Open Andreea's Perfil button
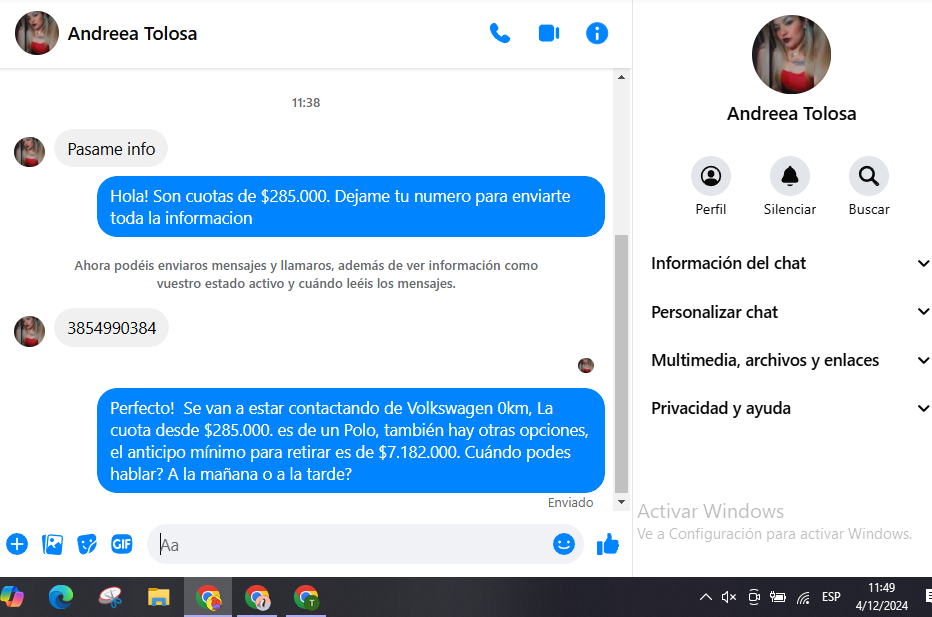932x617 pixels. [x=711, y=177]
